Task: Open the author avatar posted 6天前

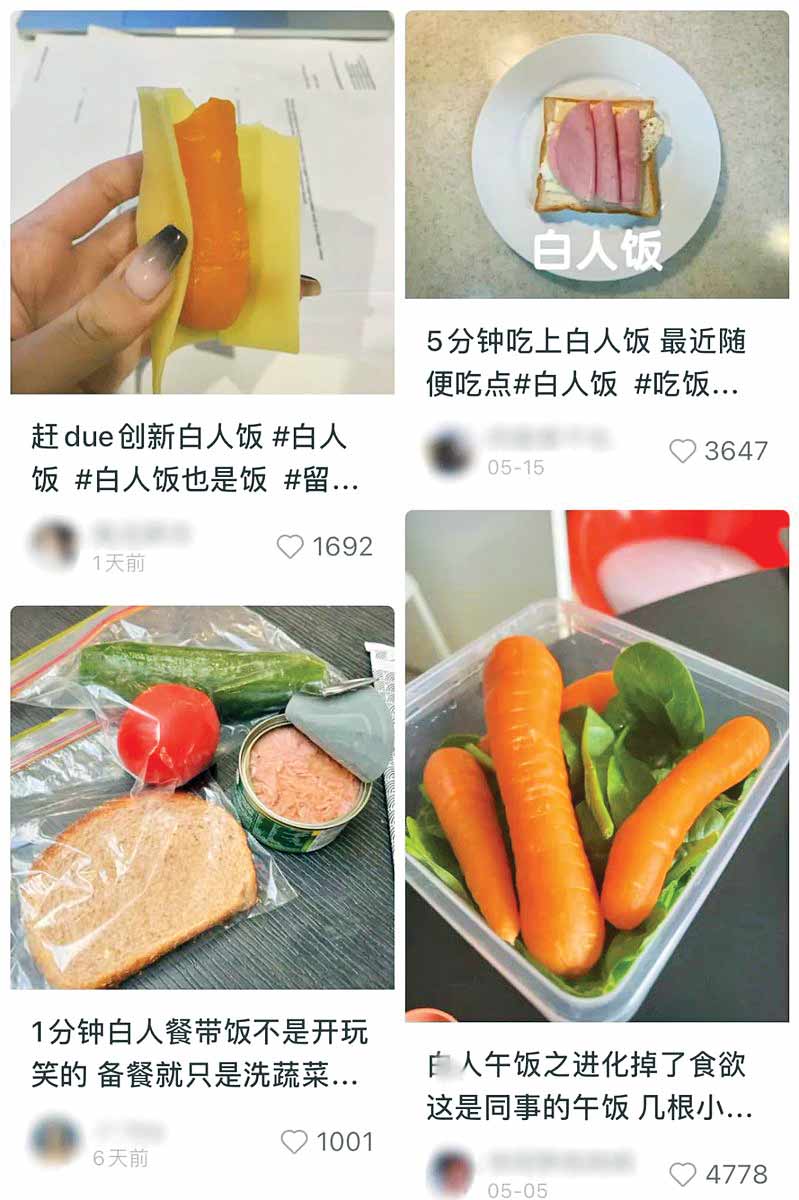Action: point(54,1140)
